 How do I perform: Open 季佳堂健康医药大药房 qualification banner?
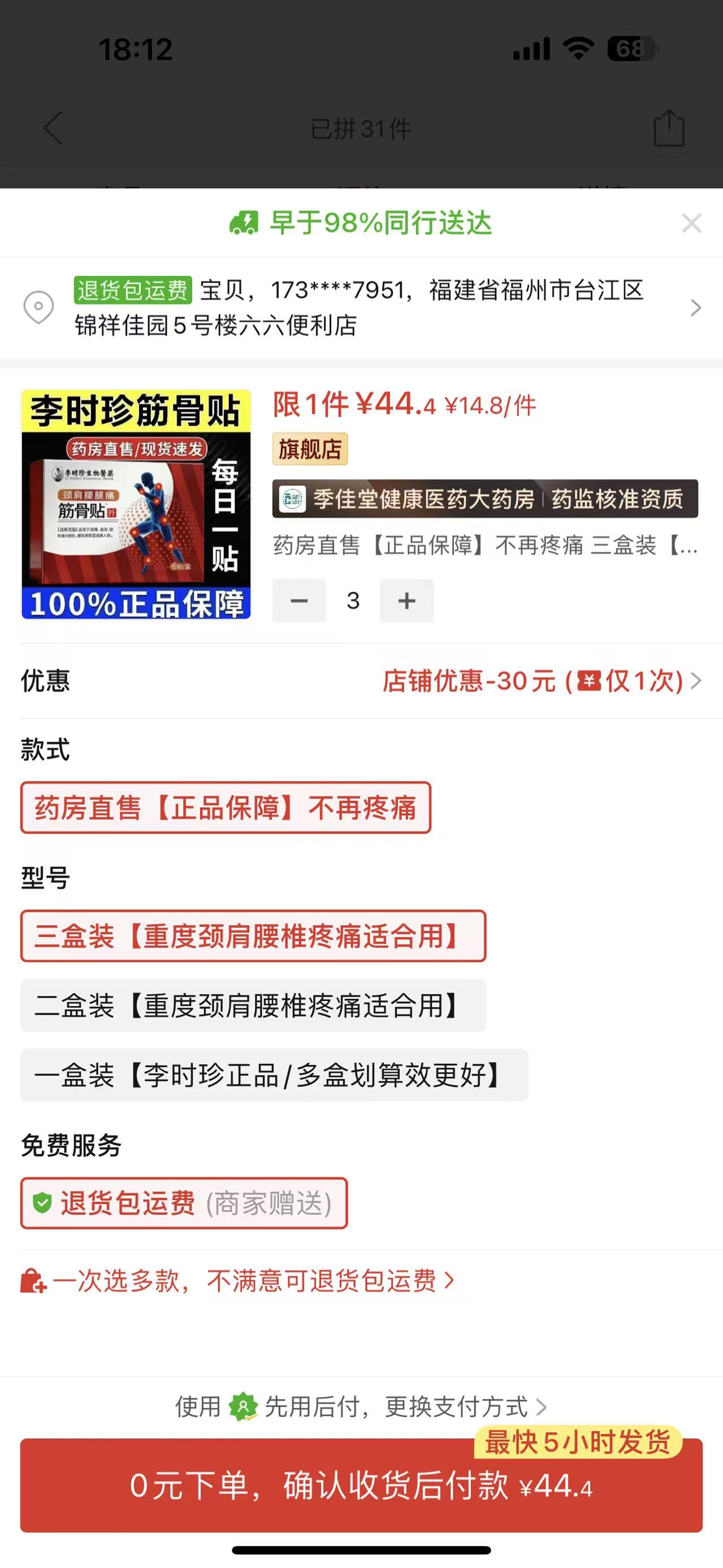click(484, 499)
